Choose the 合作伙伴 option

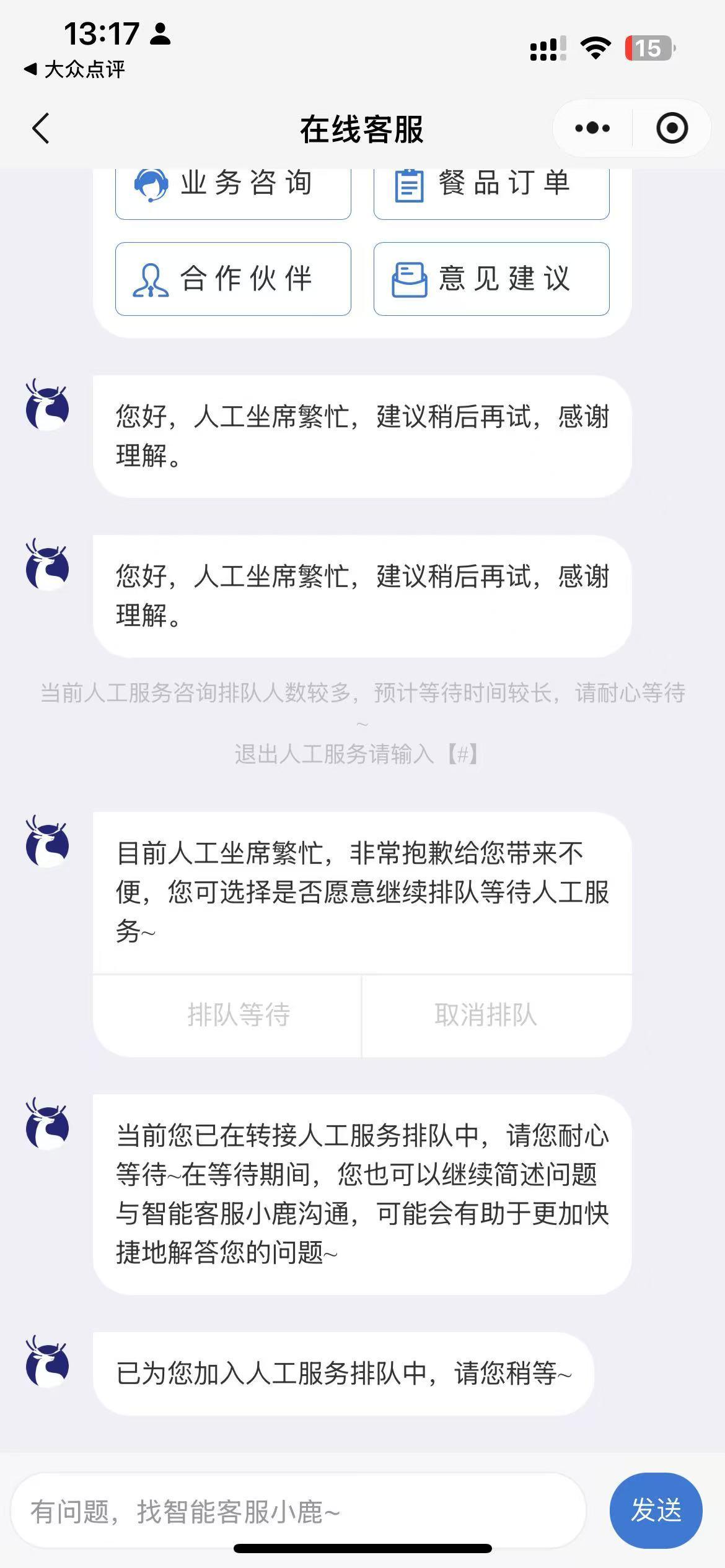tap(233, 279)
